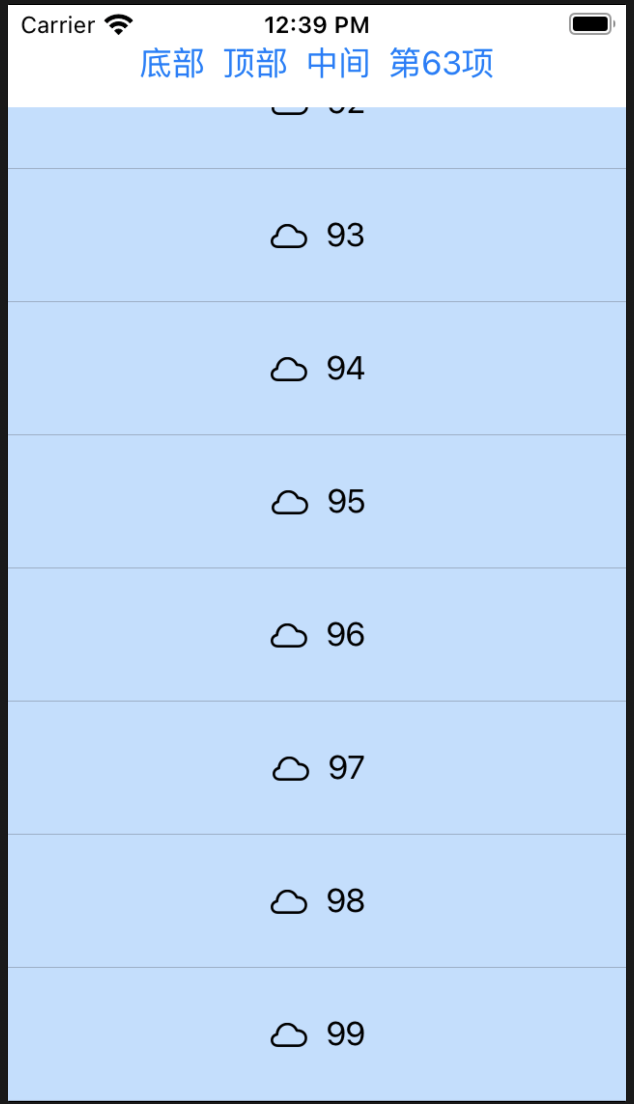Viewport: 634px width, 1104px height.
Task: Select the 中间 button
Action: point(338,64)
